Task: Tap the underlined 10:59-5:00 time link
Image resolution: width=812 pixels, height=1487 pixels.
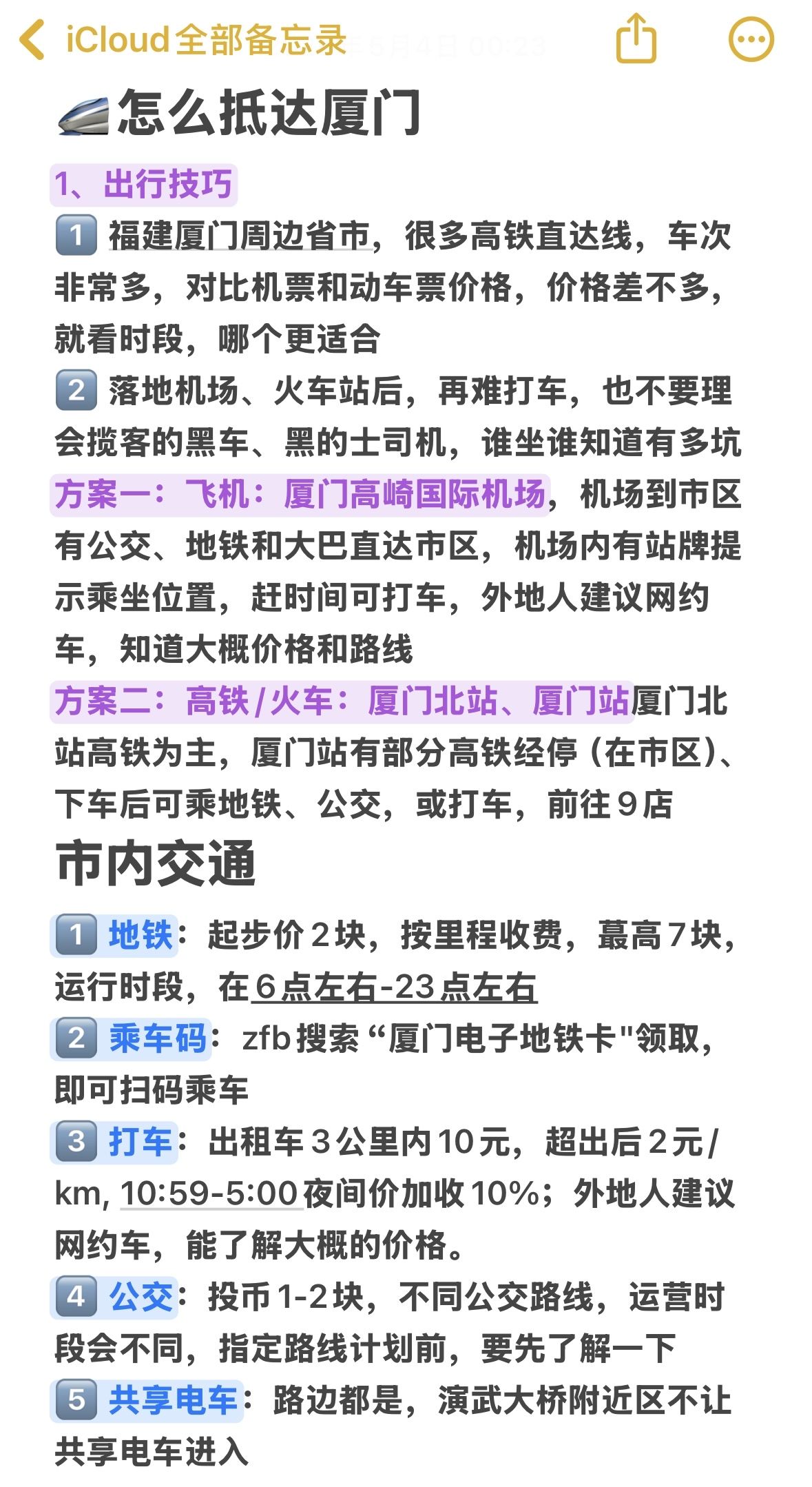Action: point(211,1193)
